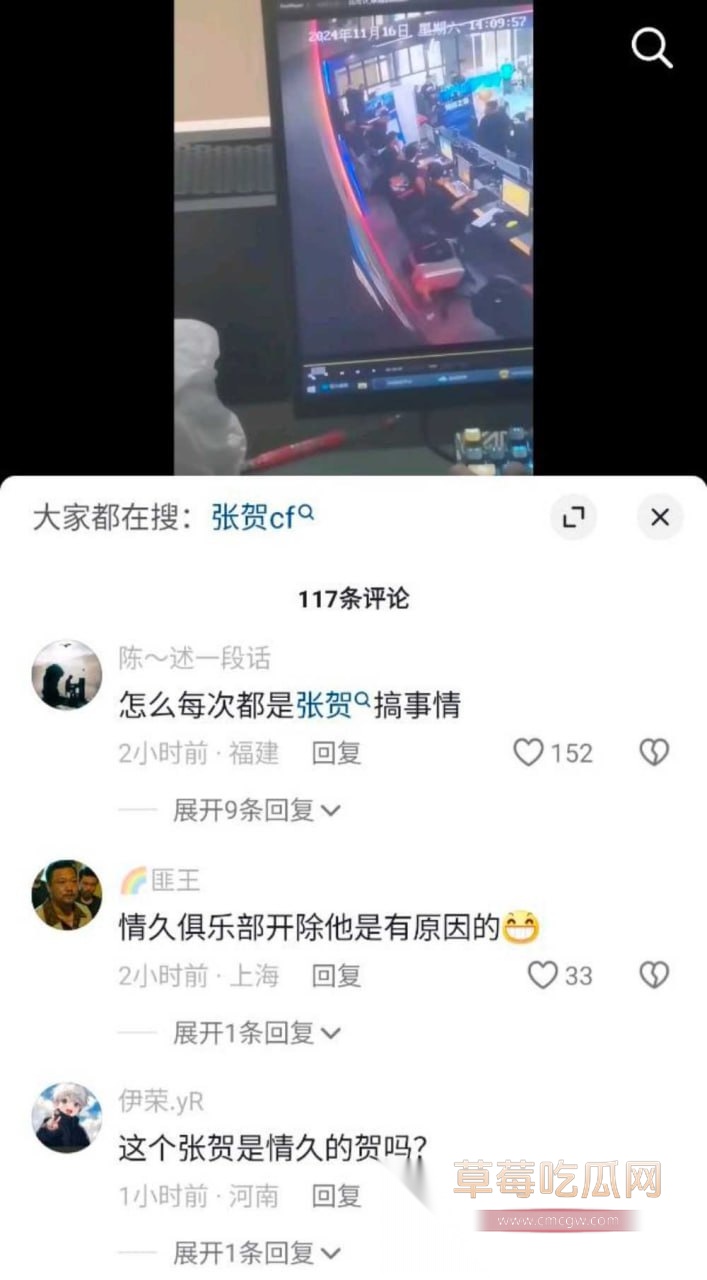Expand 1 reply under 伊荣.yR's comment
Screen dimensions: 707x1280
[256, 1252]
